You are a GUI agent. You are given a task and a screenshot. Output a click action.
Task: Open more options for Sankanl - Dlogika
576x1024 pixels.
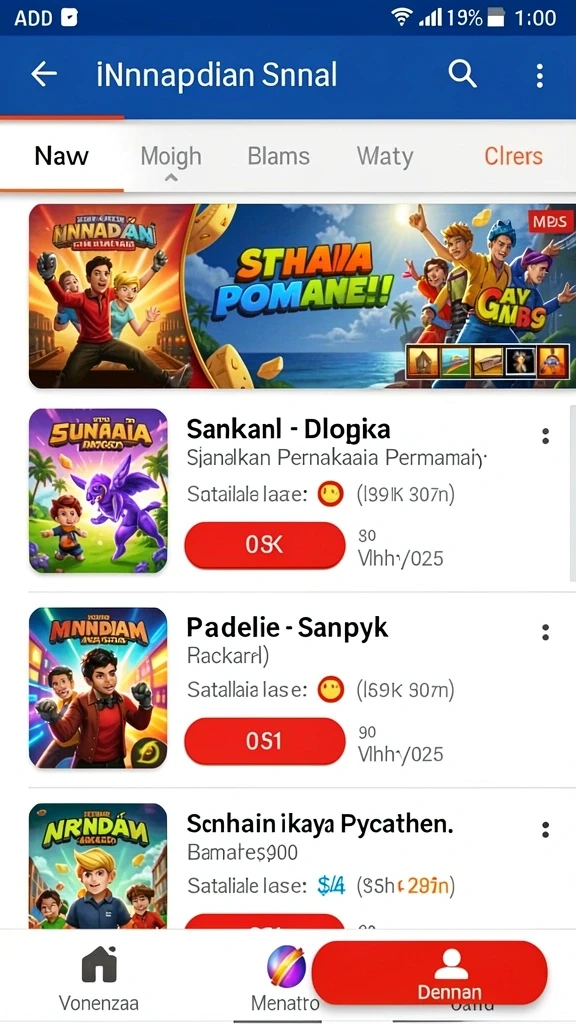click(x=545, y=436)
